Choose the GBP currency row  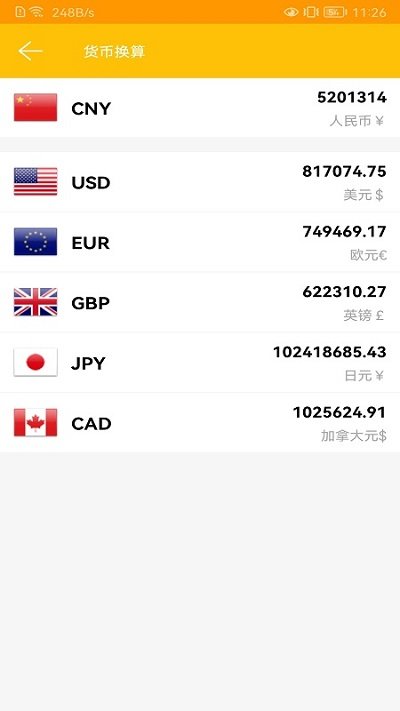200,302
